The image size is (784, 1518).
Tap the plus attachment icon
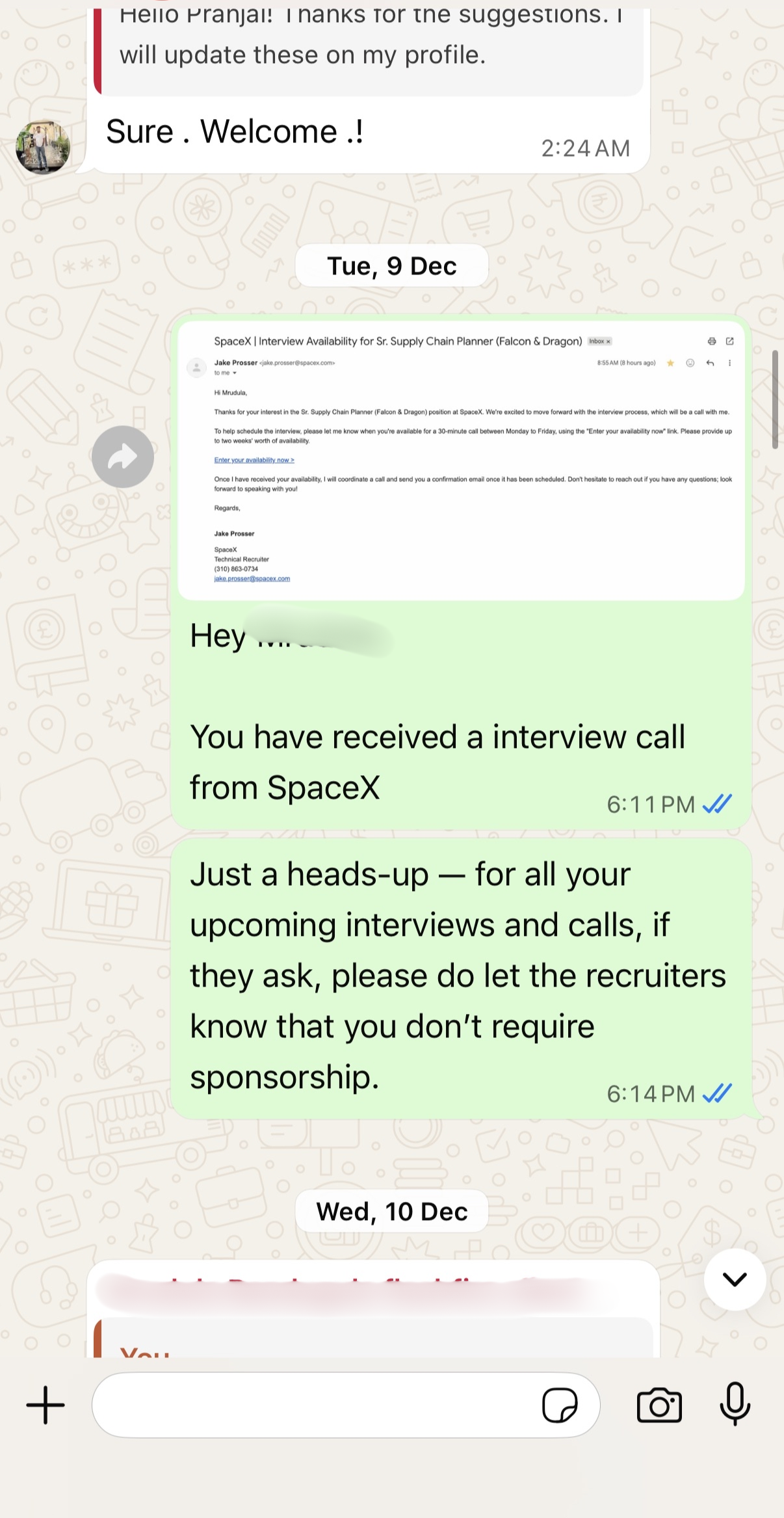click(46, 1405)
